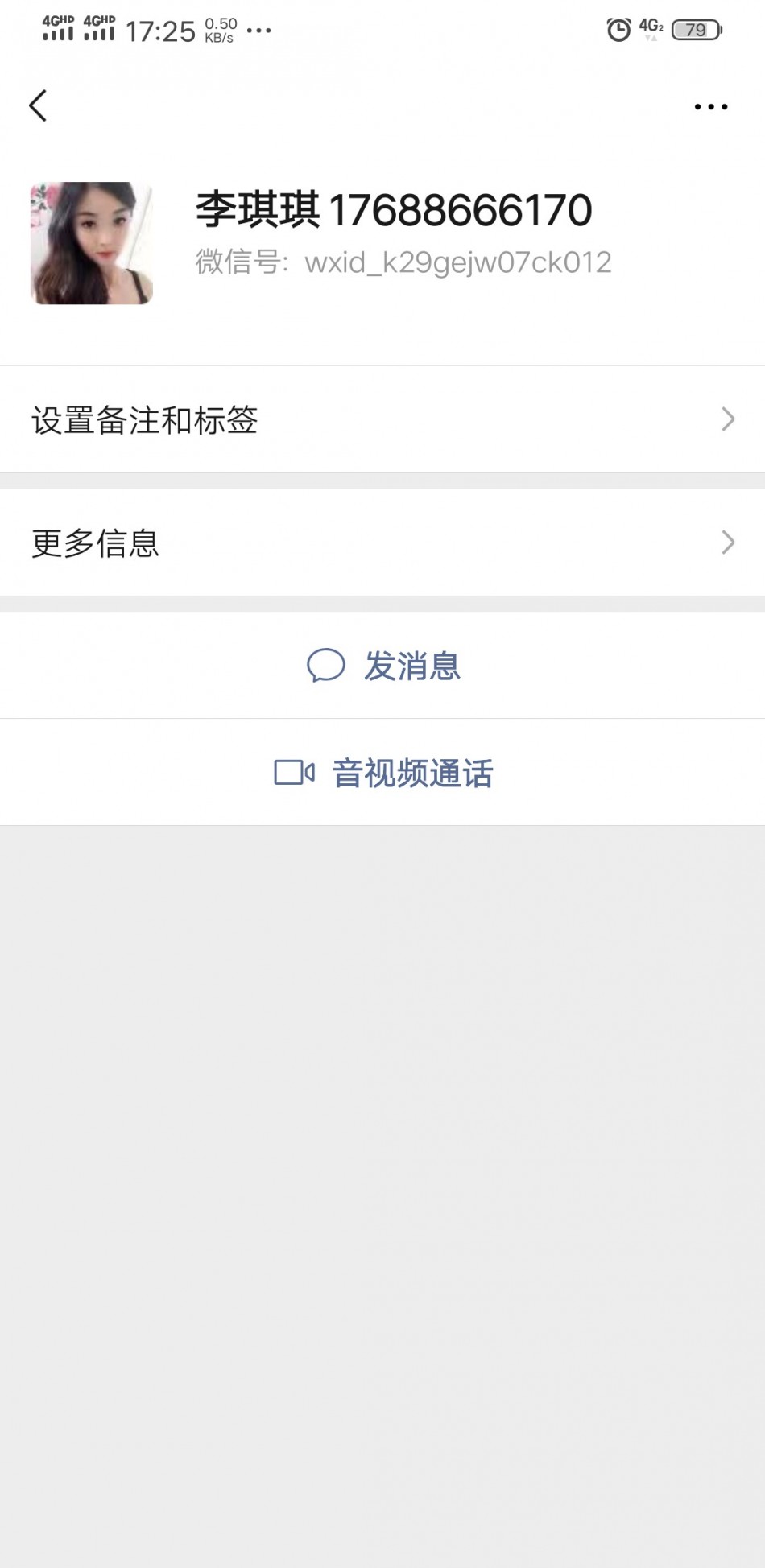Screen dimensions: 765x1568
Task: View the contact's profile photo
Action: pyautogui.click(x=92, y=243)
